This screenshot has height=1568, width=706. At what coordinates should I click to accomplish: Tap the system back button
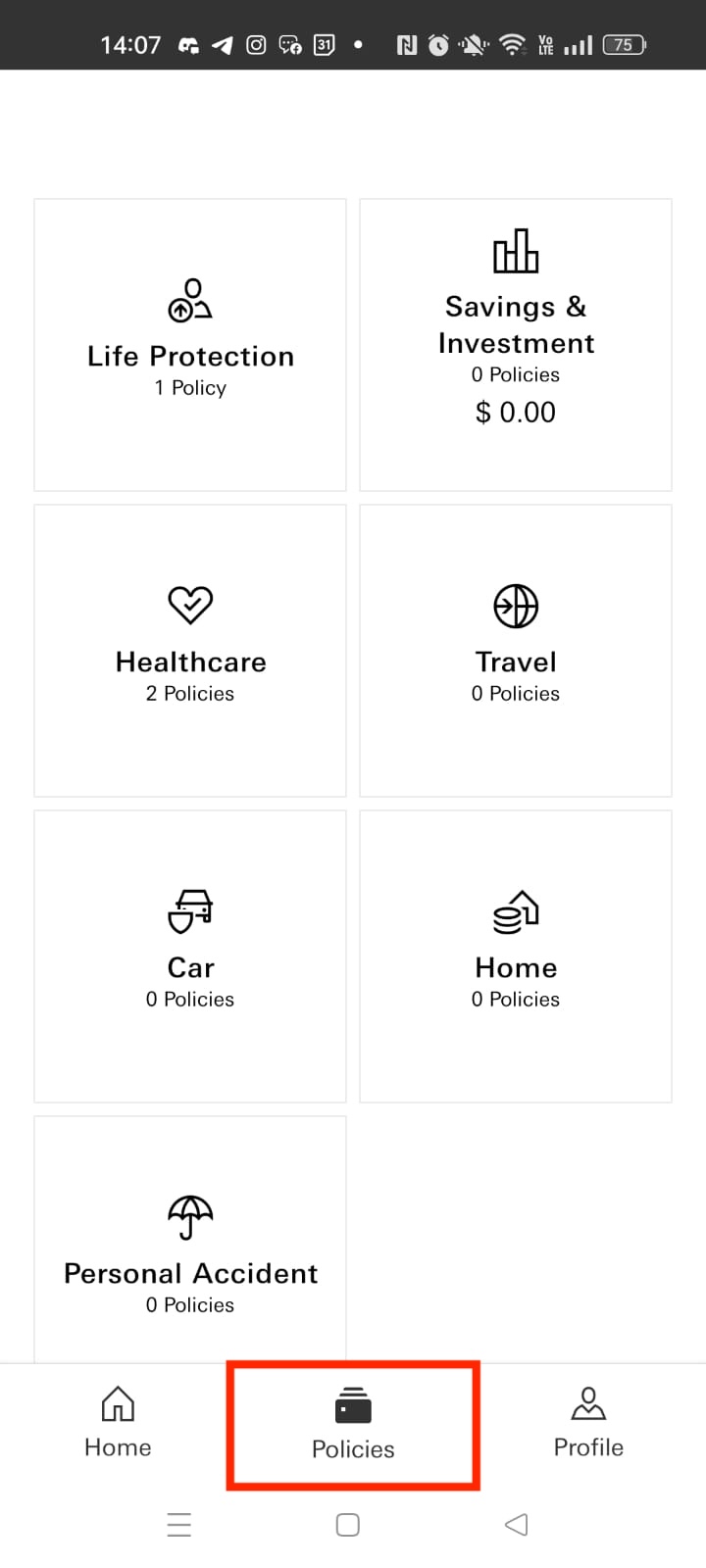coord(516,1525)
